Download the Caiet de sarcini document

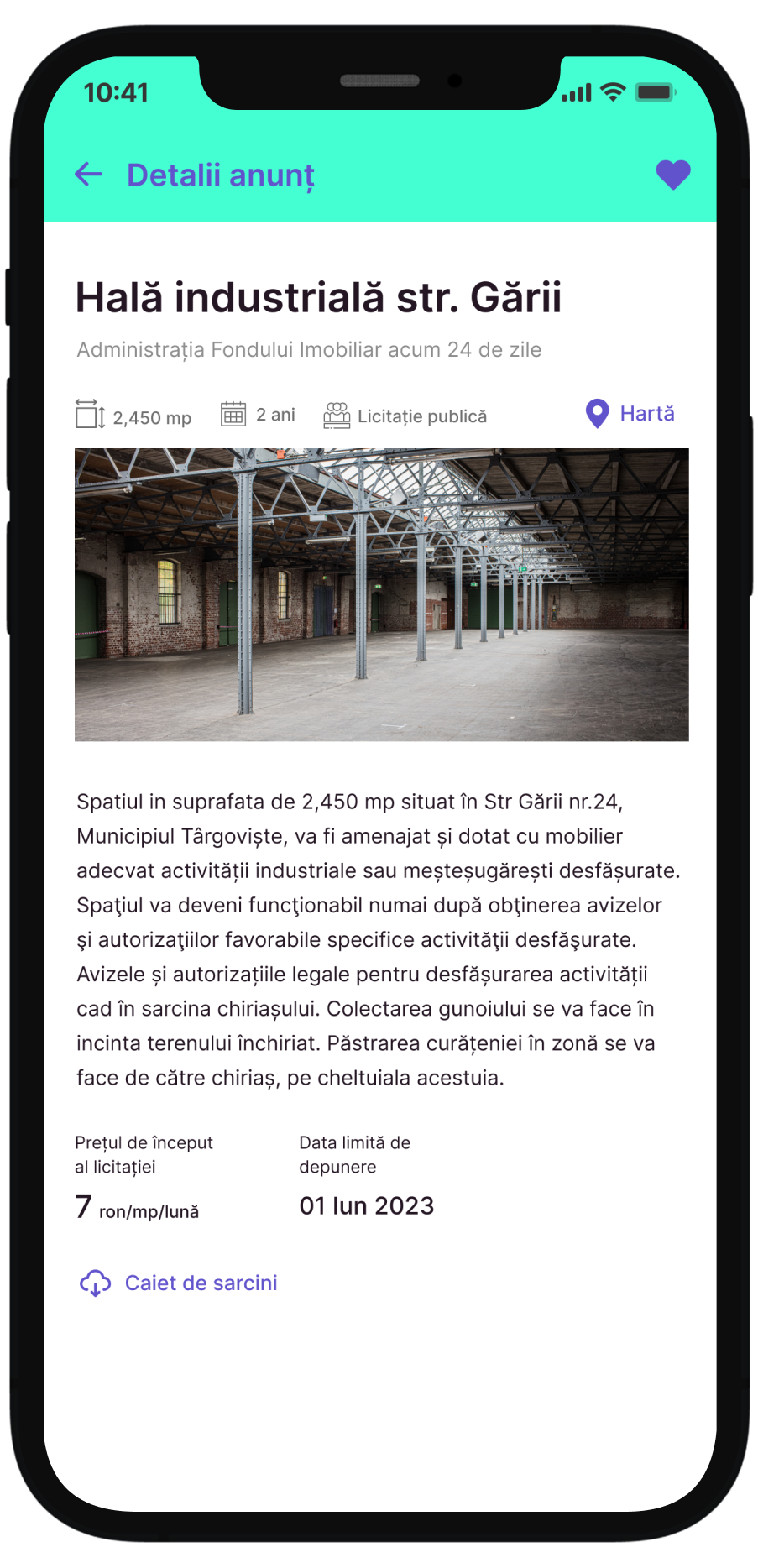[179, 1283]
